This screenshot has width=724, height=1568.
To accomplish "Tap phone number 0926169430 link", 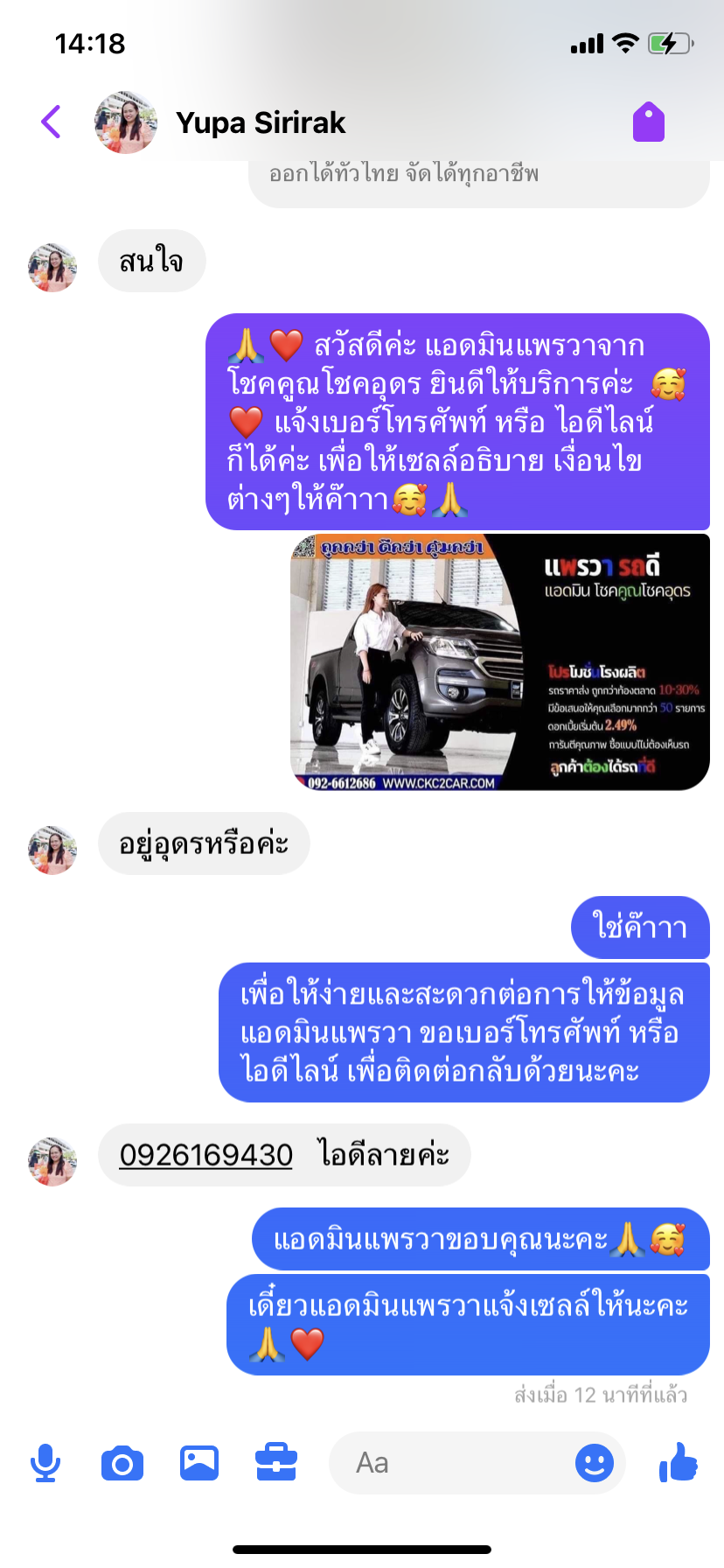I will tap(206, 1155).
